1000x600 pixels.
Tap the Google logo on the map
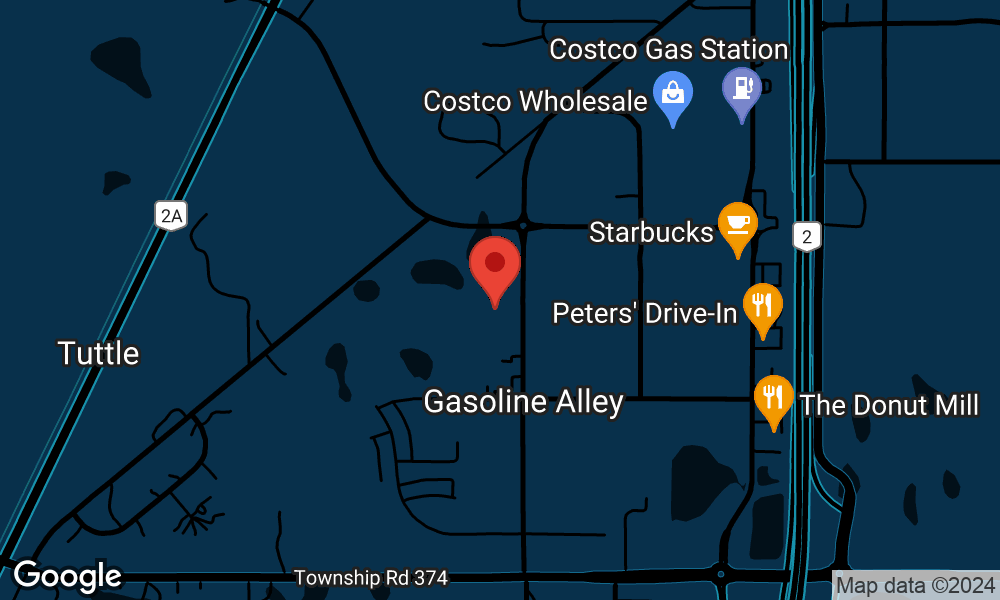click(67, 577)
